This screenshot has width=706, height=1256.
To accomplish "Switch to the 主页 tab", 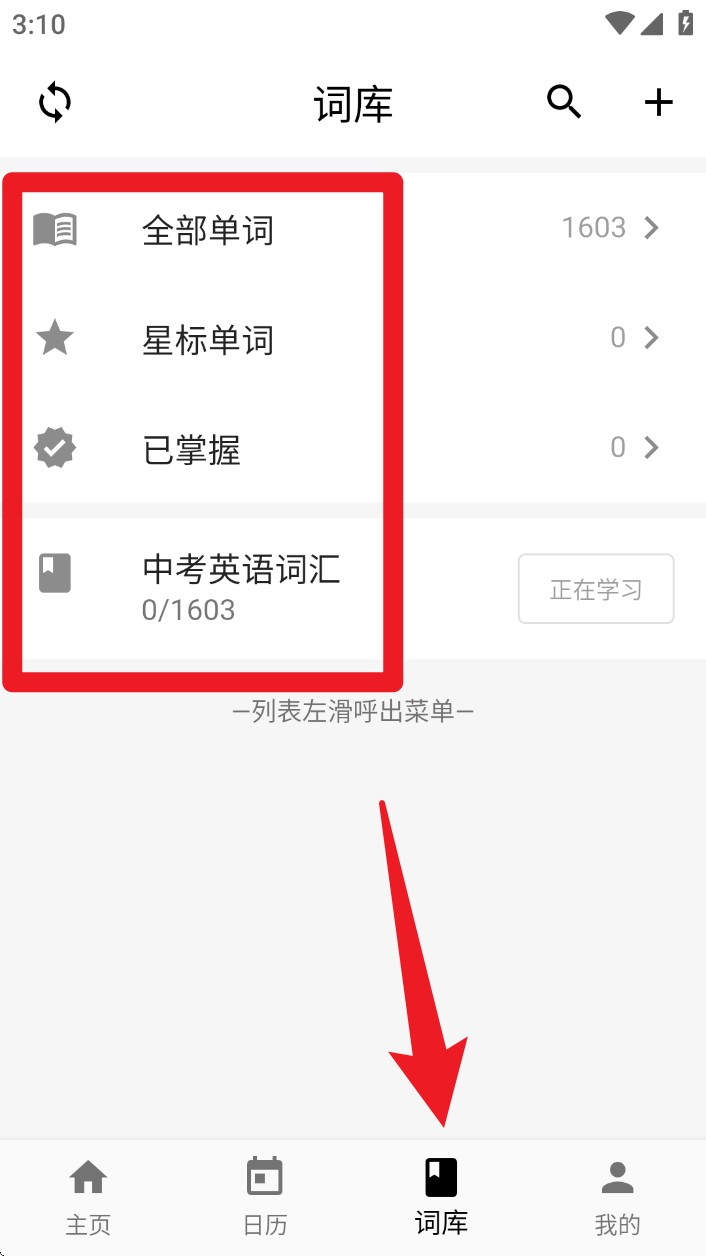I will pos(88,1196).
